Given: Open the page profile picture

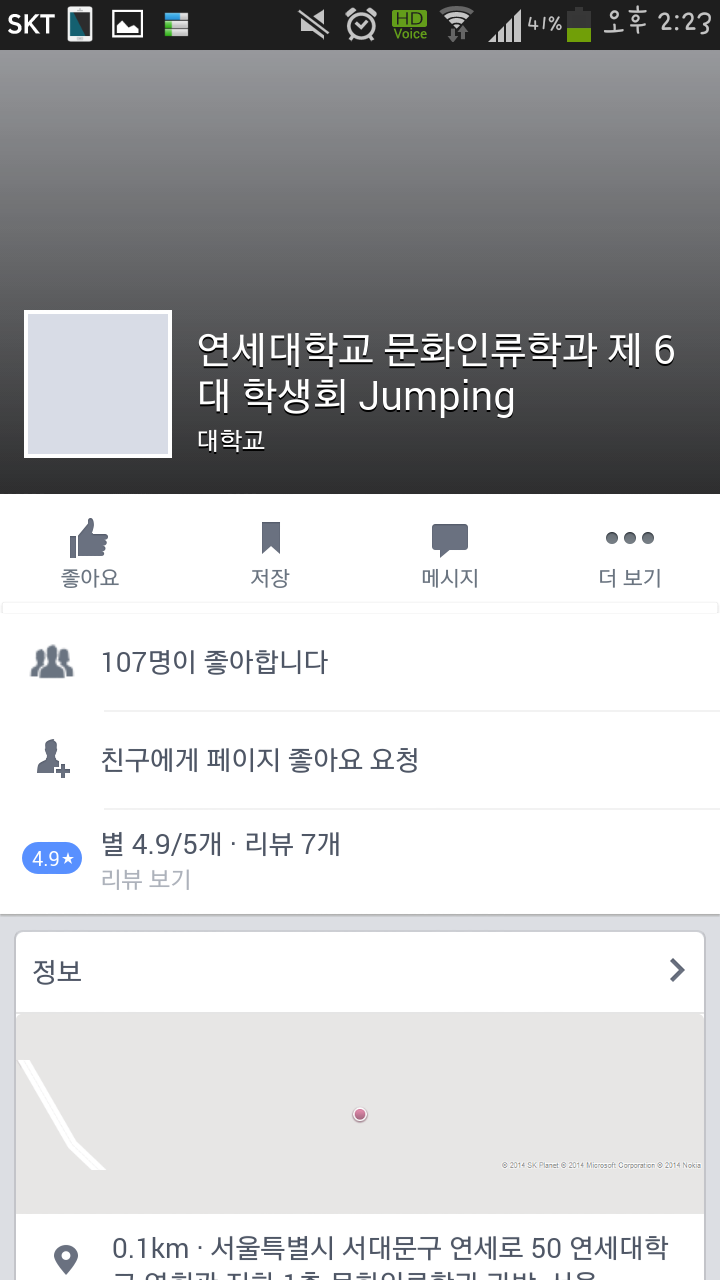Looking at the screenshot, I should coord(98,384).
